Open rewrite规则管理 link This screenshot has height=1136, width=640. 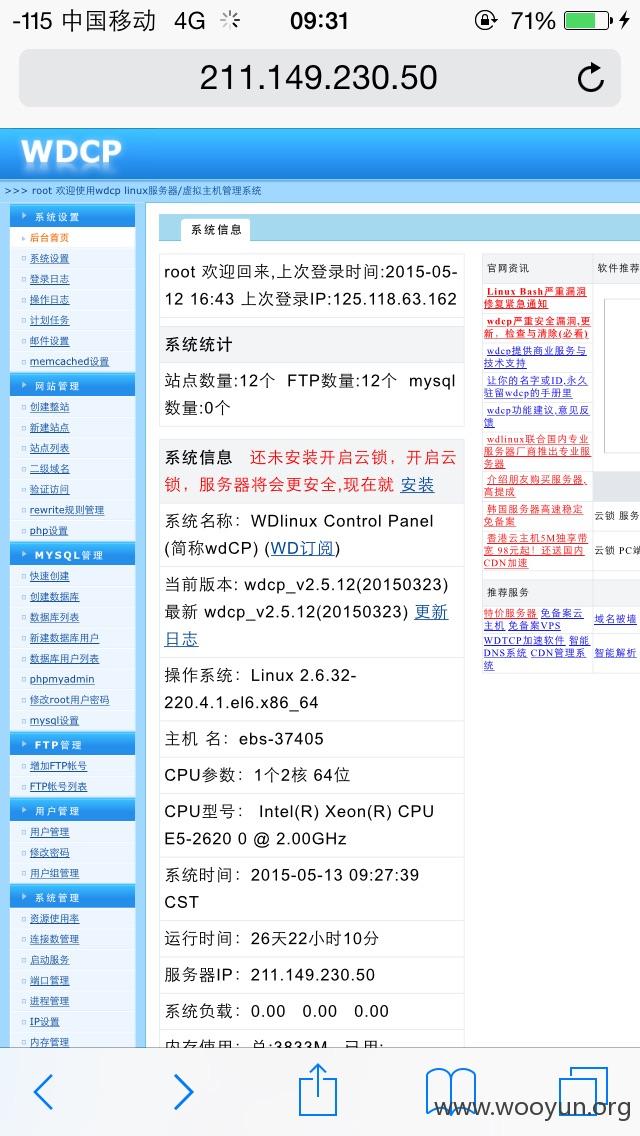(x=67, y=510)
